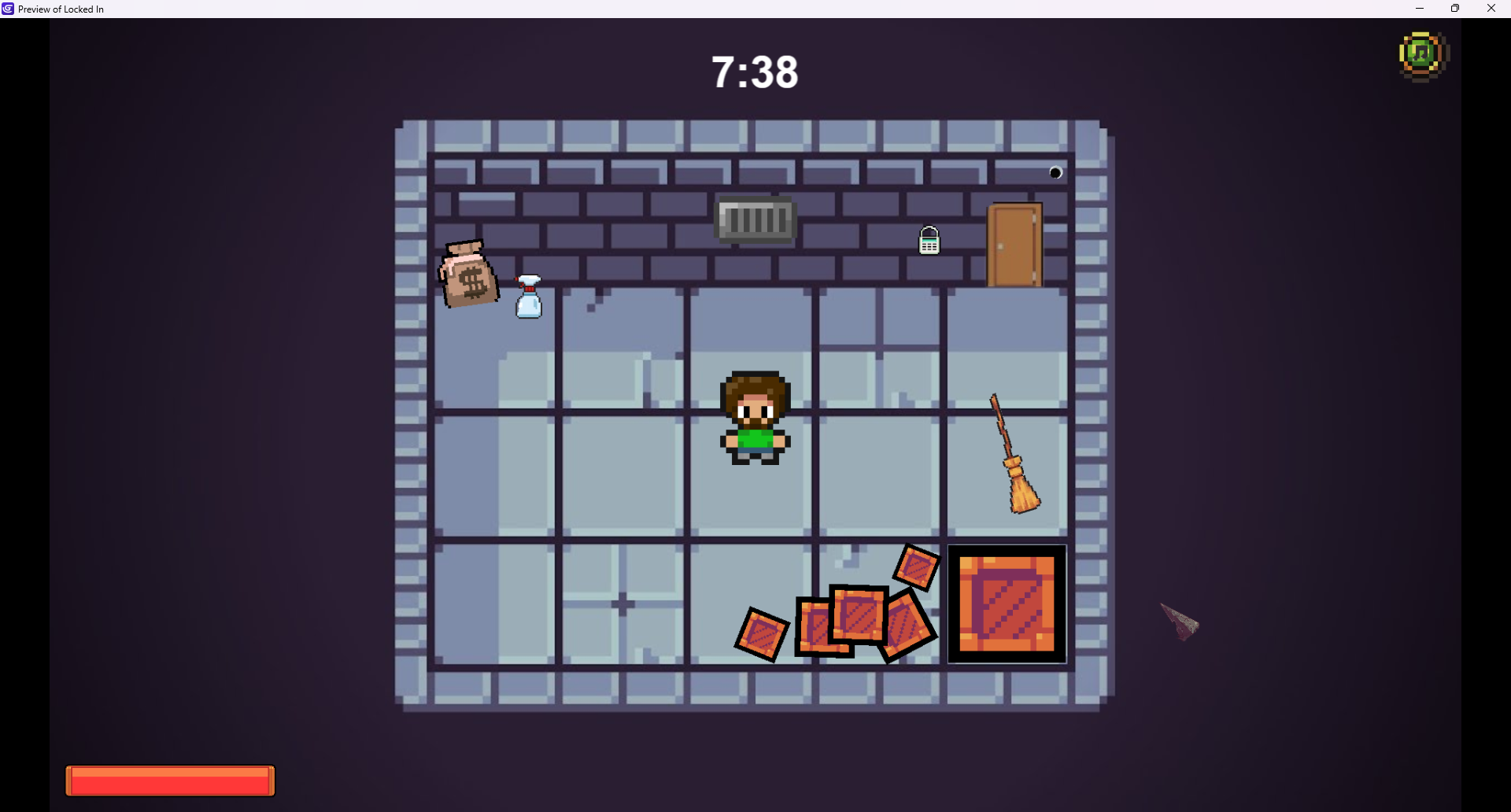Inspect the small hole in the wall
Screen dimensions: 1511x812
[1055, 172]
